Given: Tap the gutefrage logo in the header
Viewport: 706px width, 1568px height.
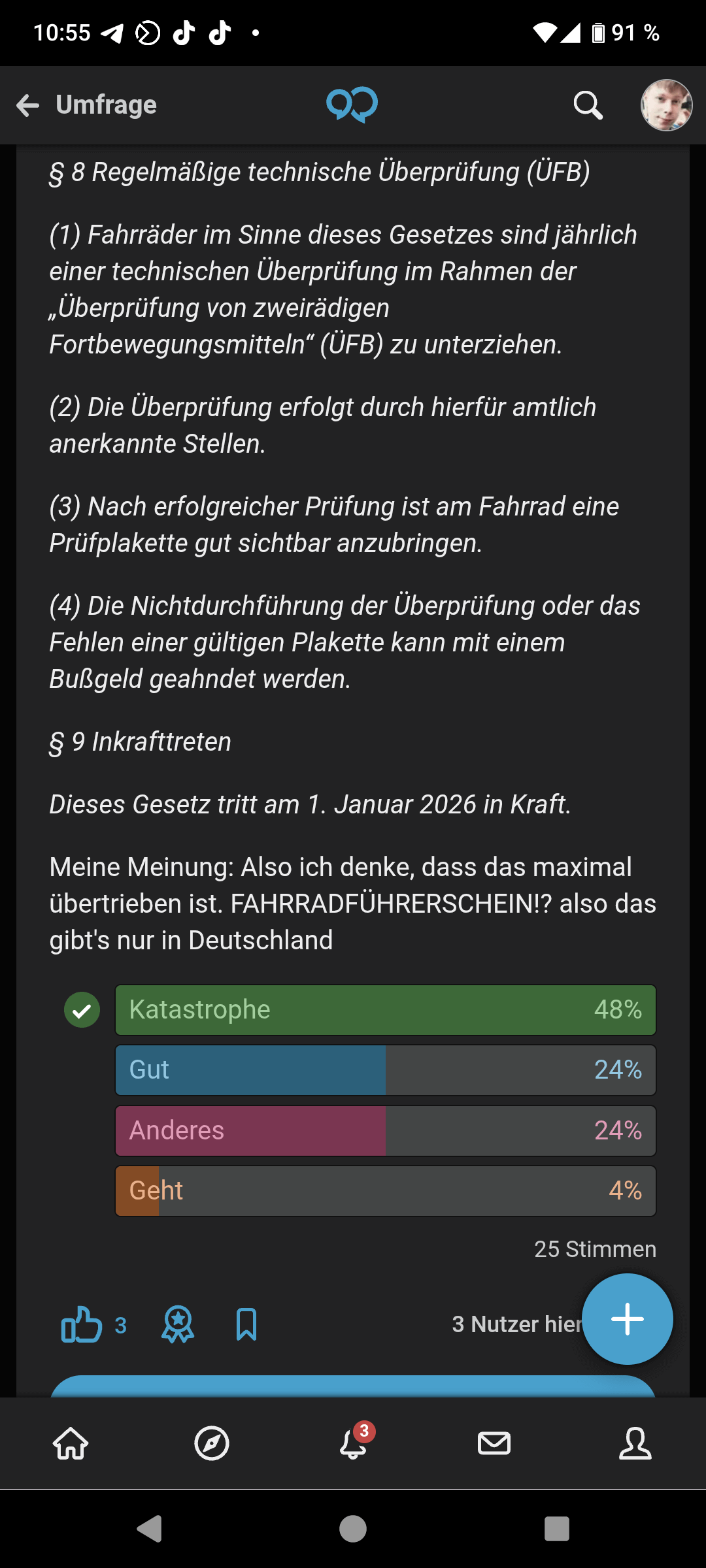Looking at the screenshot, I should (352, 105).
